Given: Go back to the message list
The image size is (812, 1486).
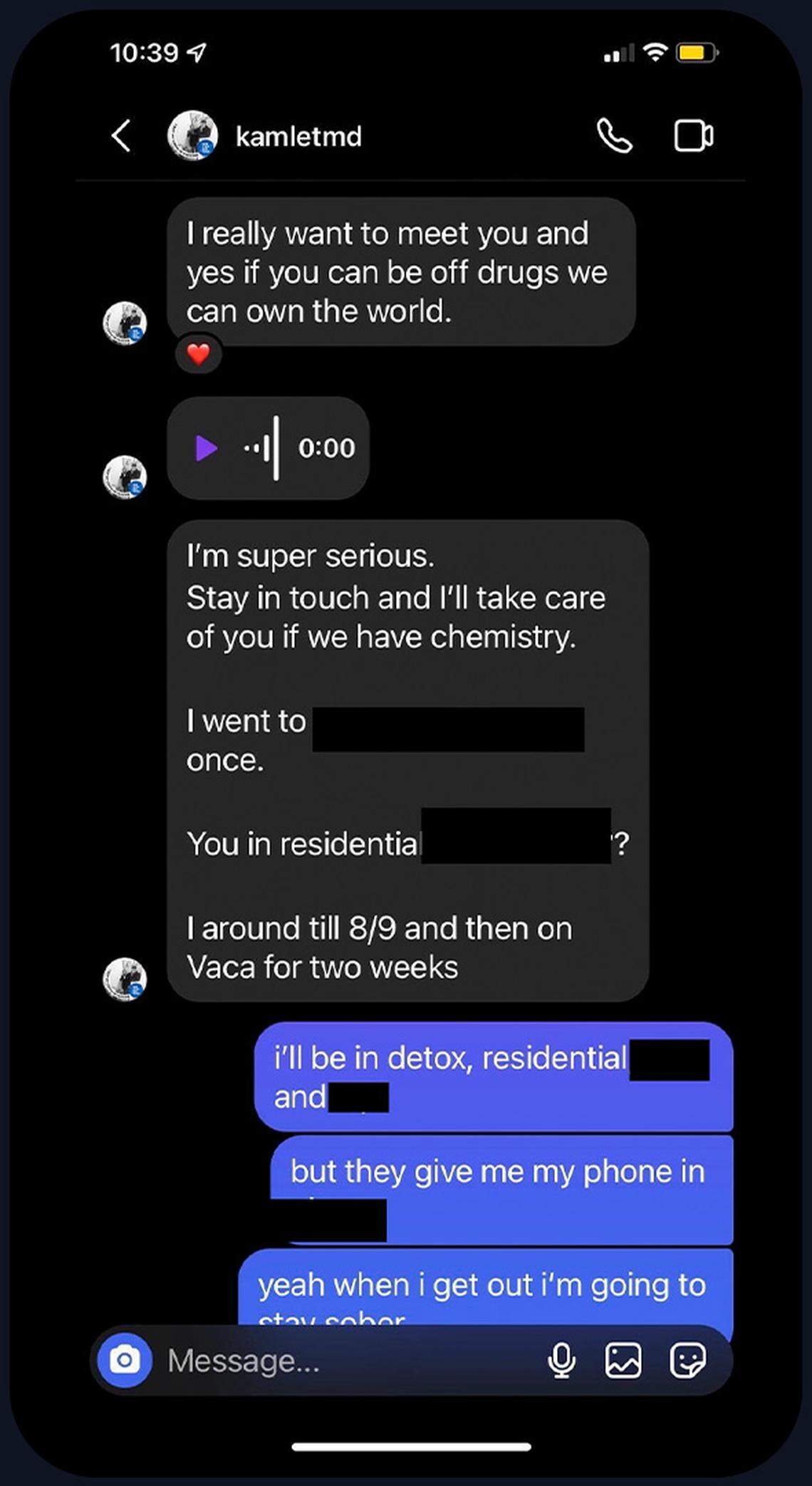Looking at the screenshot, I should (x=122, y=135).
